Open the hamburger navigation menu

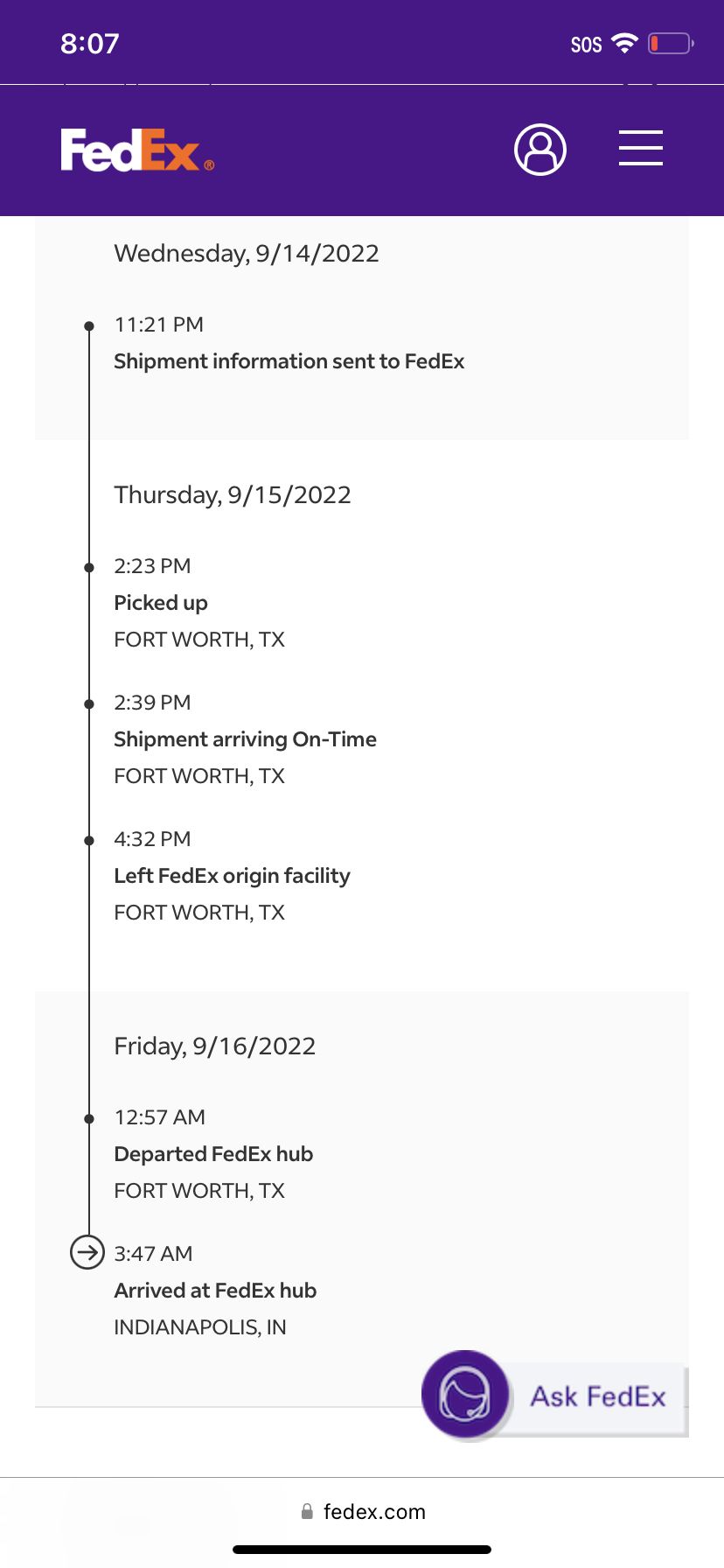click(641, 148)
